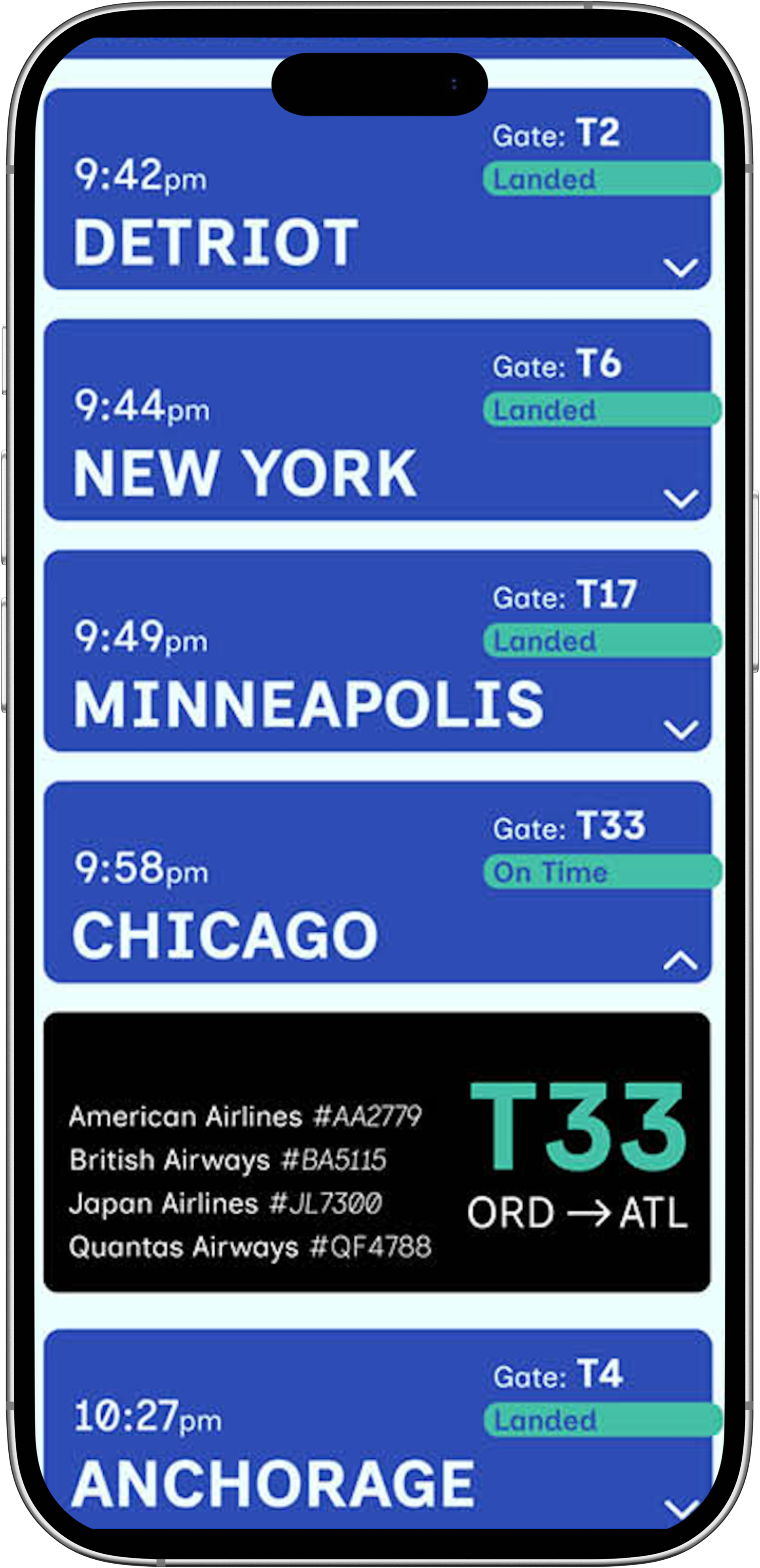The width and height of the screenshot is (760, 1568).
Task: Expand the Detroit 9:42pm flight card
Action: pos(680,267)
